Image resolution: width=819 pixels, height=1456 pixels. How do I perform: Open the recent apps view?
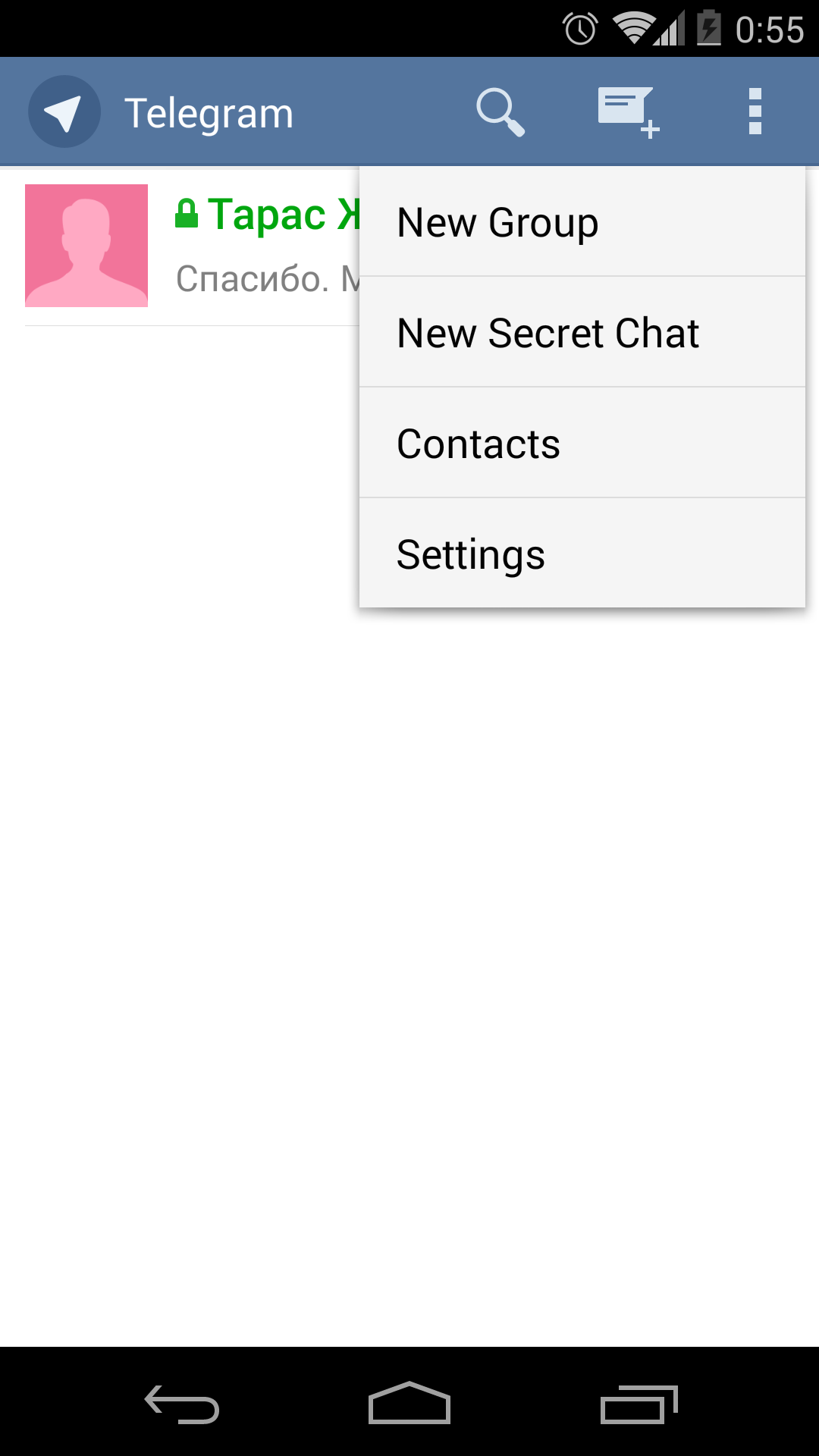(x=639, y=1404)
